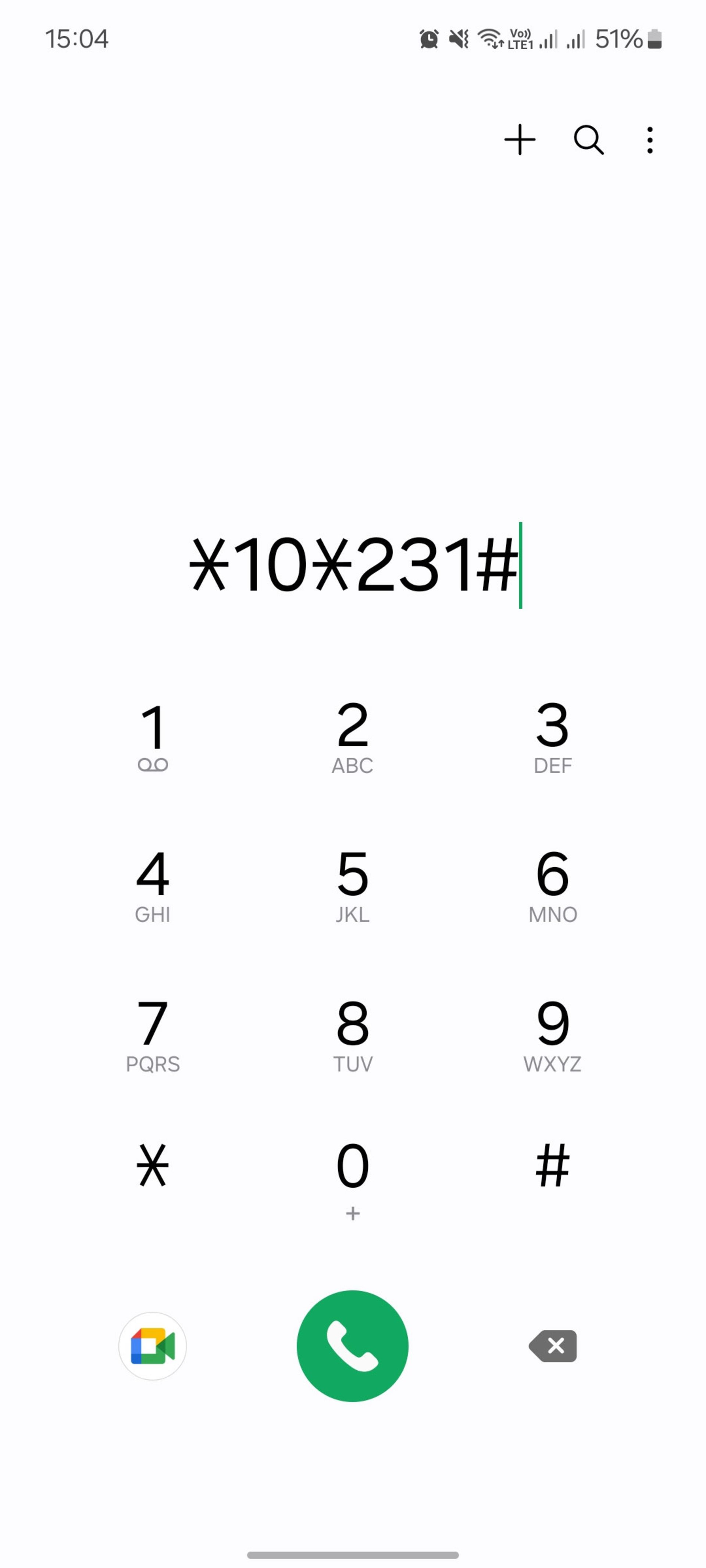
Task: Tap keypad key 8 TUV
Action: click(x=353, y=1034)
